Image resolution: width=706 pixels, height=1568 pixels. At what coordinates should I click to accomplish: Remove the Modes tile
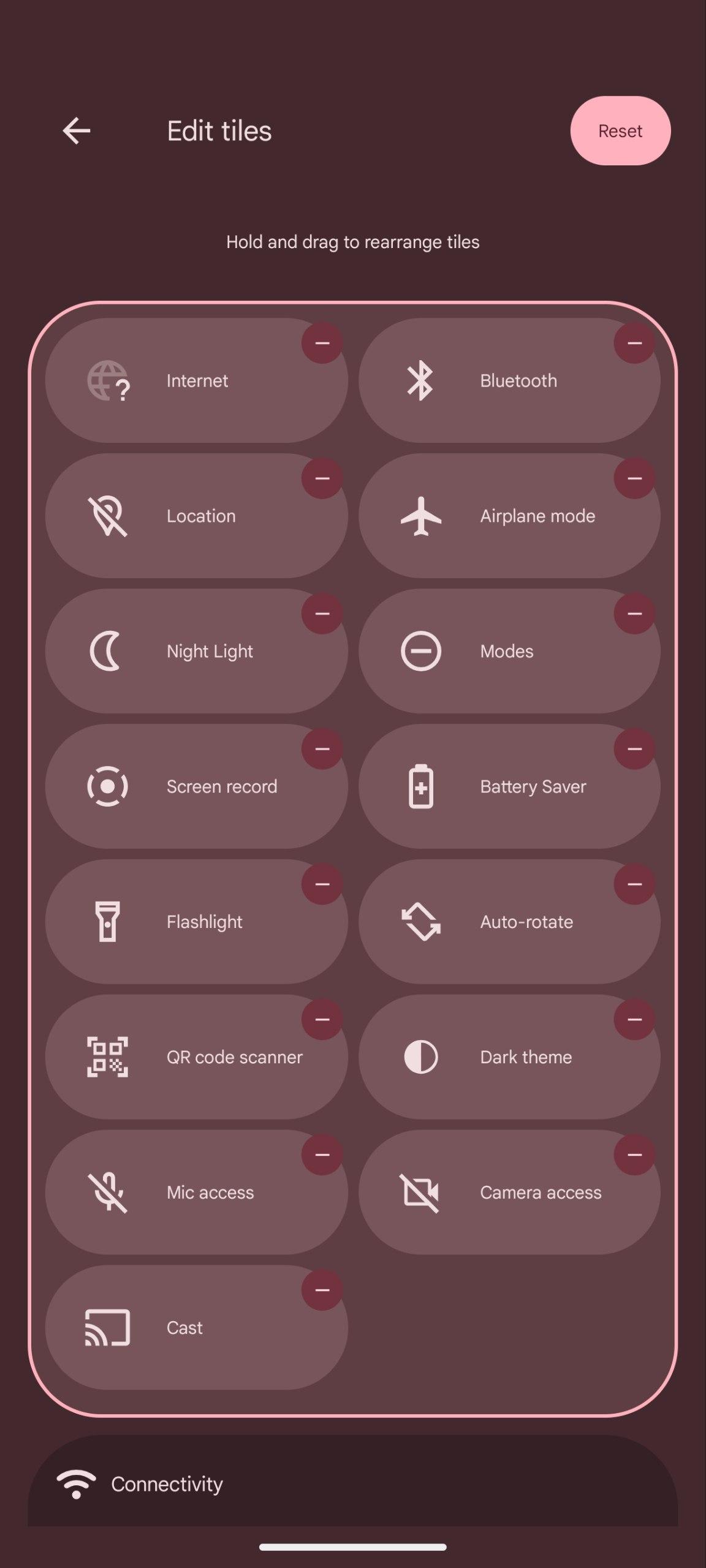[634, 614]
